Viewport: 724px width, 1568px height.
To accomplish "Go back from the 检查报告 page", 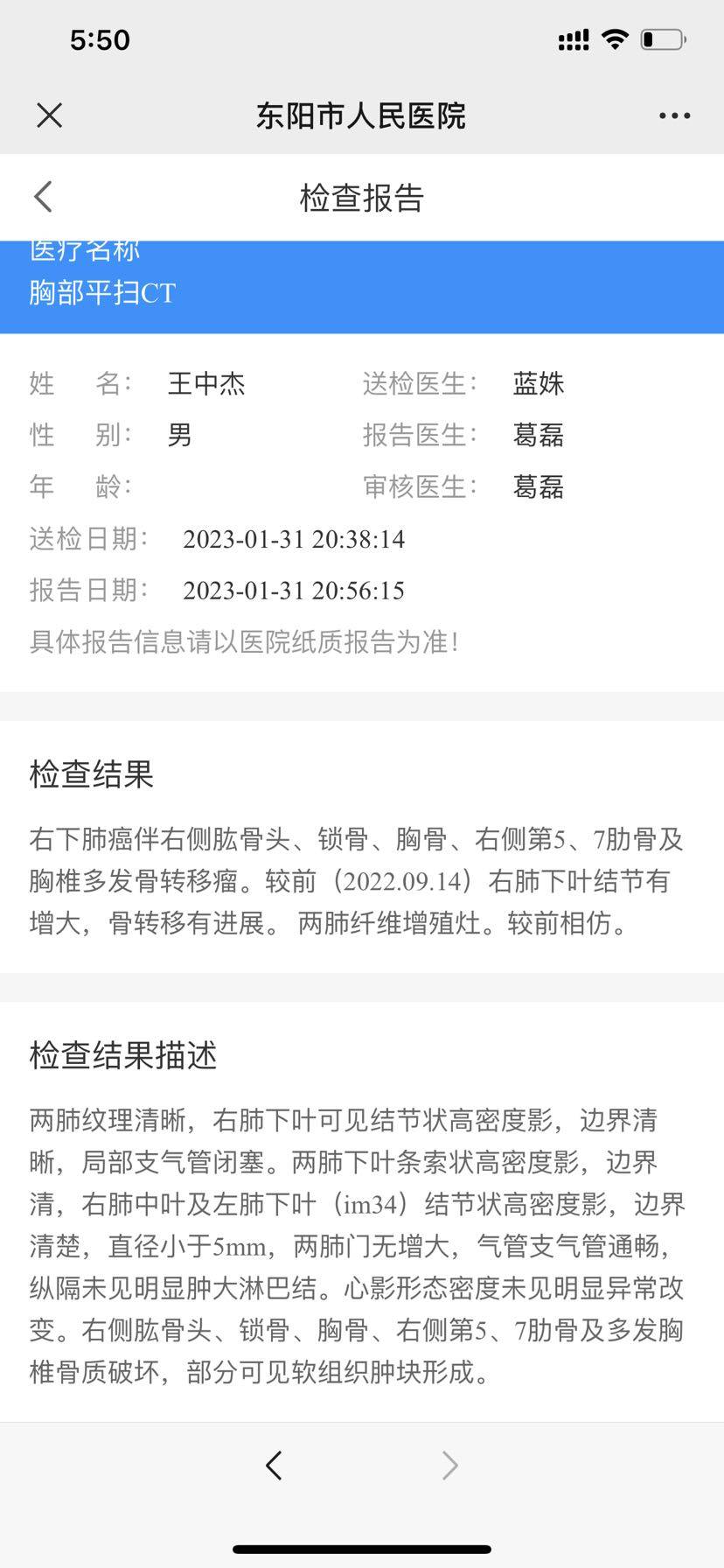I will (44, 197).
